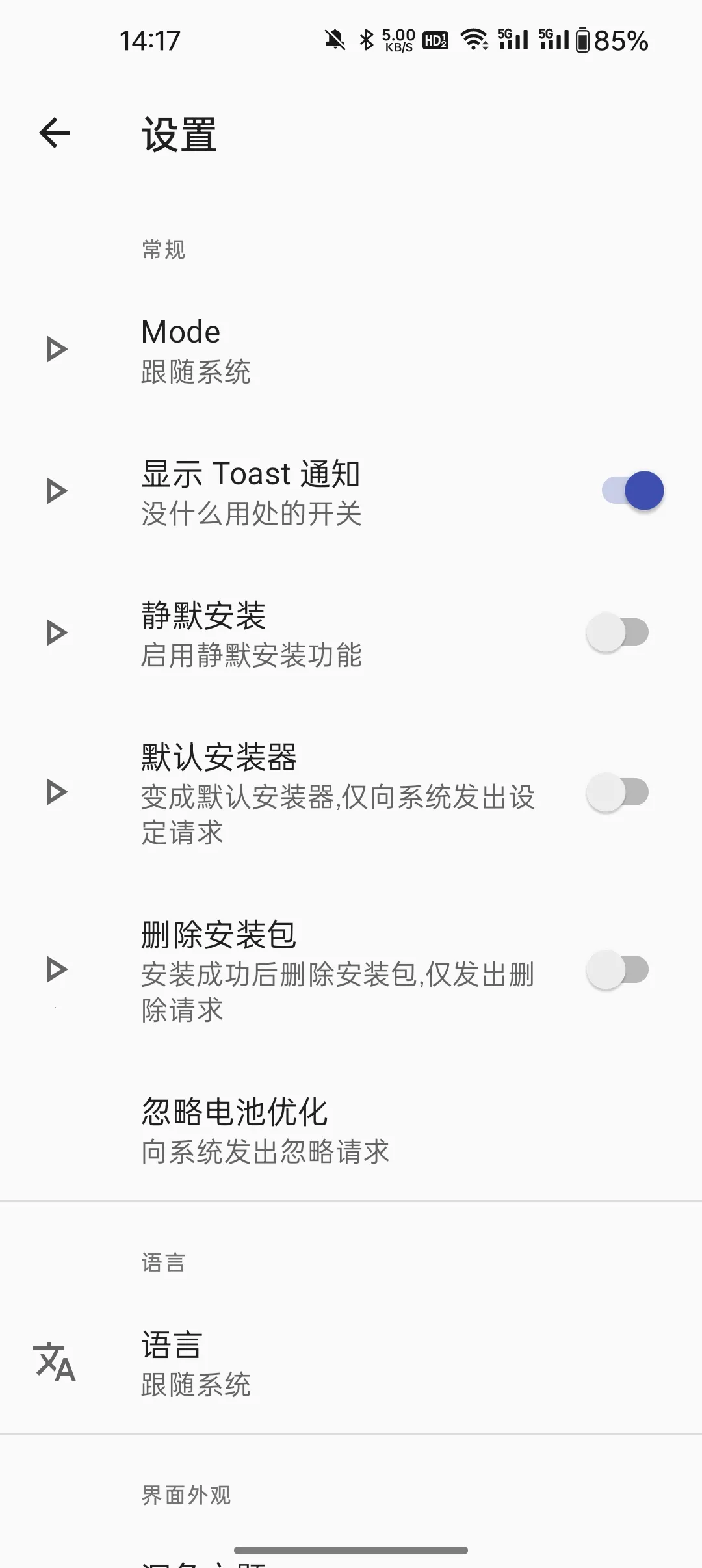The image size is (702, 1568).
Task: Tap the back arrow in the top bar
Action: click(x=55, y=133)
